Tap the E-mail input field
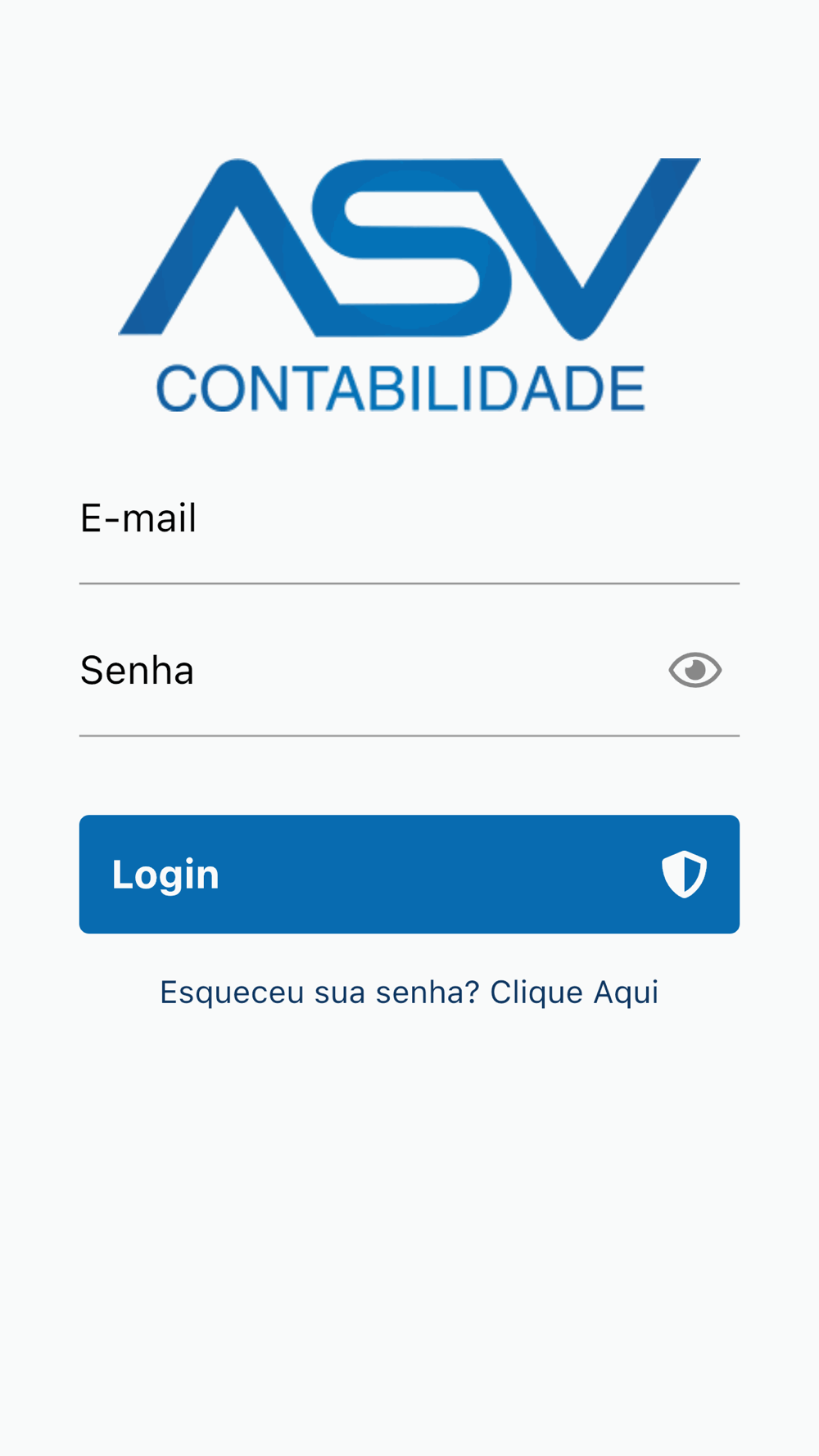The image size is (819, 1456). coord(409,518)
